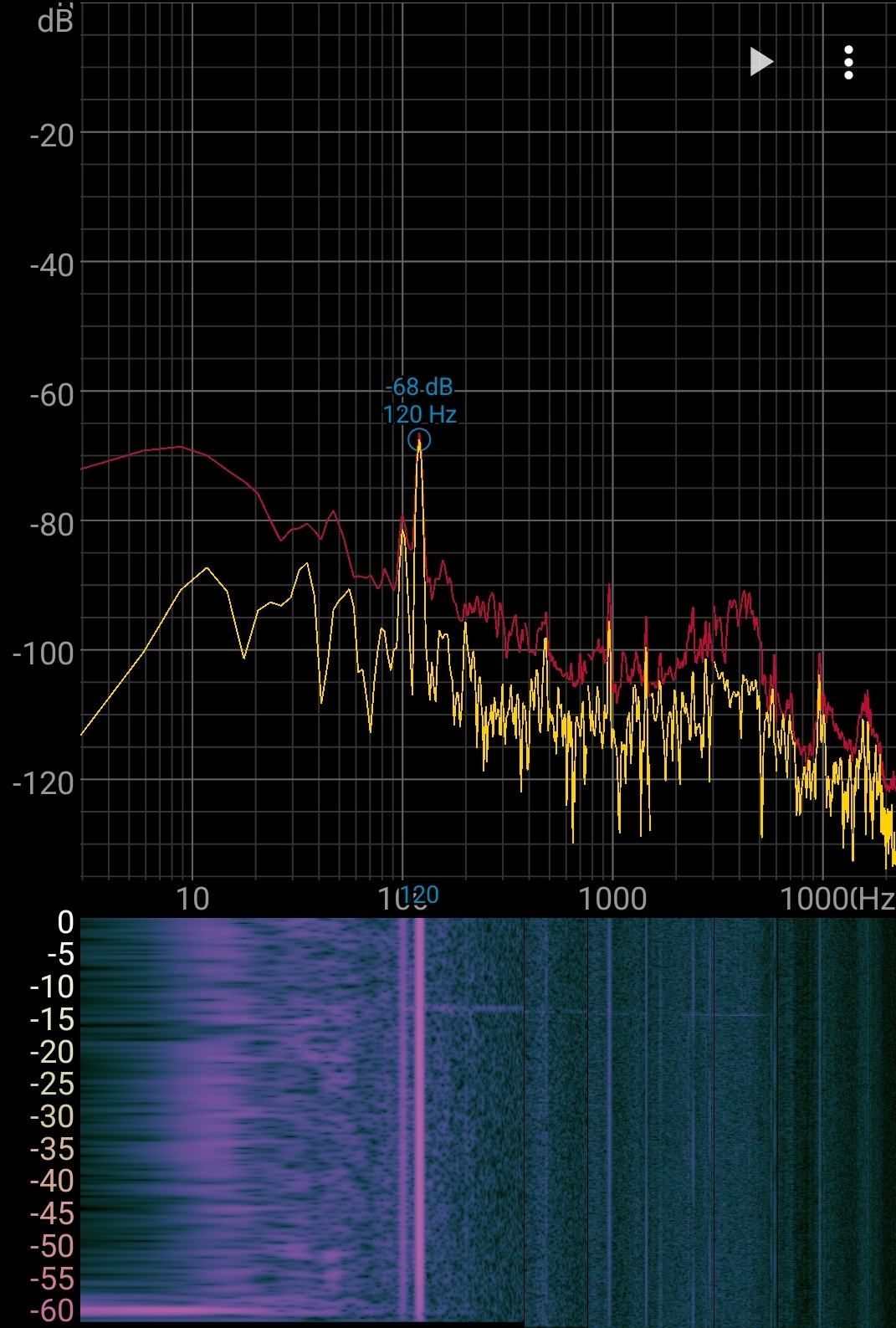
Task: Open the three-dot overflow menu
Action: click(x=848, y=63)
